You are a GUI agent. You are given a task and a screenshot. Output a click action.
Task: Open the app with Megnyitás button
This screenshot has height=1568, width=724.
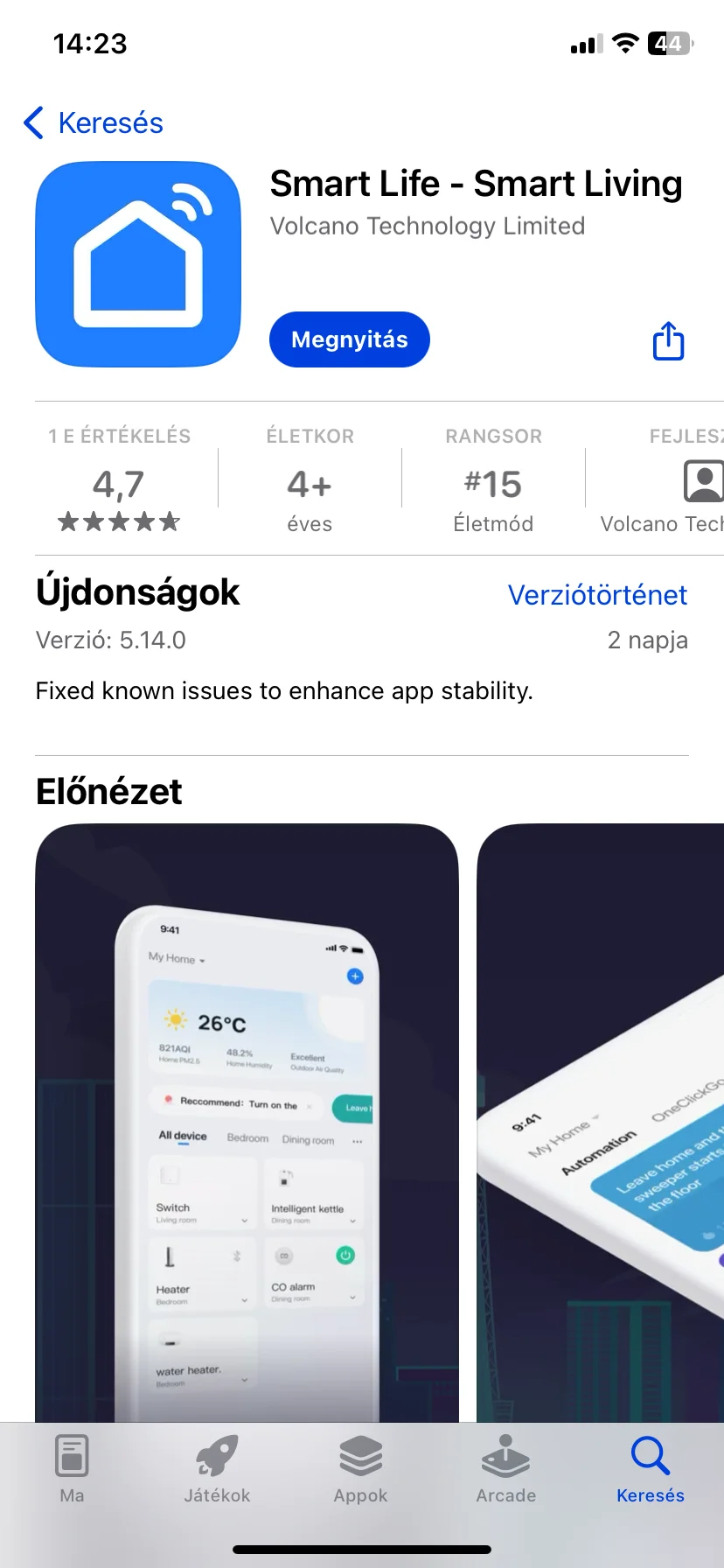pyautogui.click(x=349, y=339)
